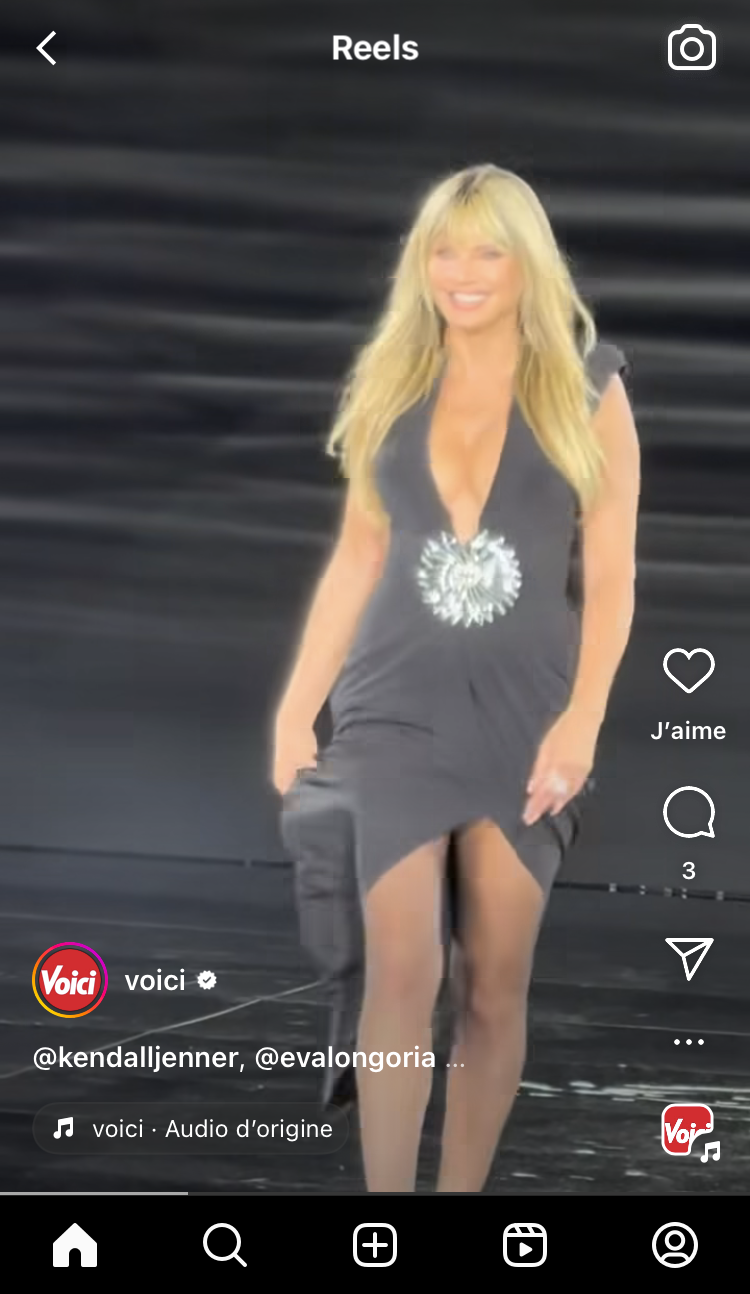Open the three-dot options menu
750x1294 pixels.
pyautogui.click(x=689, y=1042)
